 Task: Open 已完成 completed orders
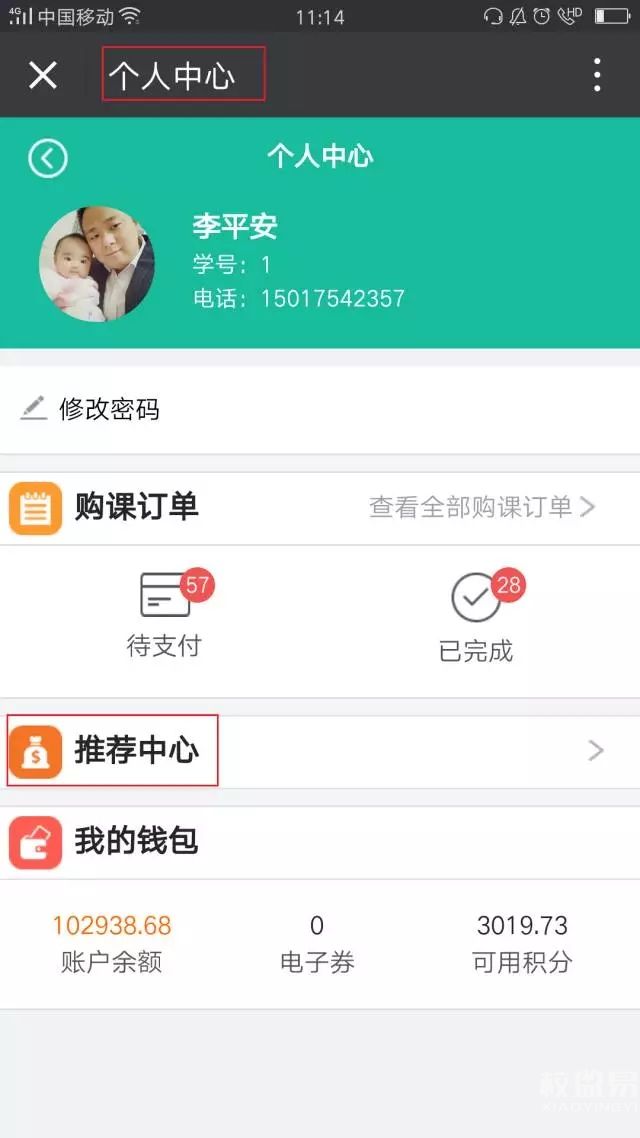coord(477,618)
